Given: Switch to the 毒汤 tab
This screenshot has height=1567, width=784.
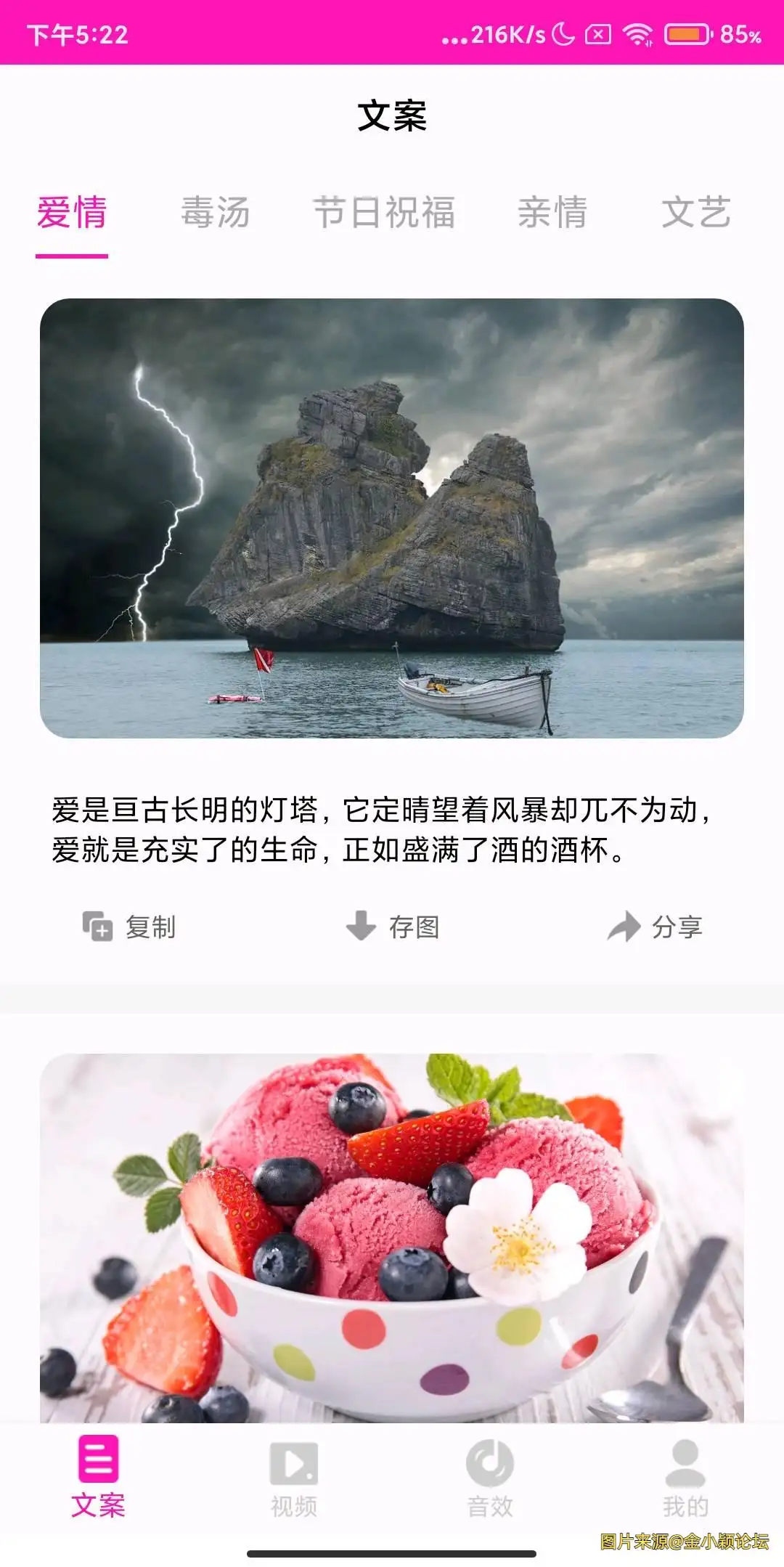Looking at the screenshot, I should click(216, 213).
